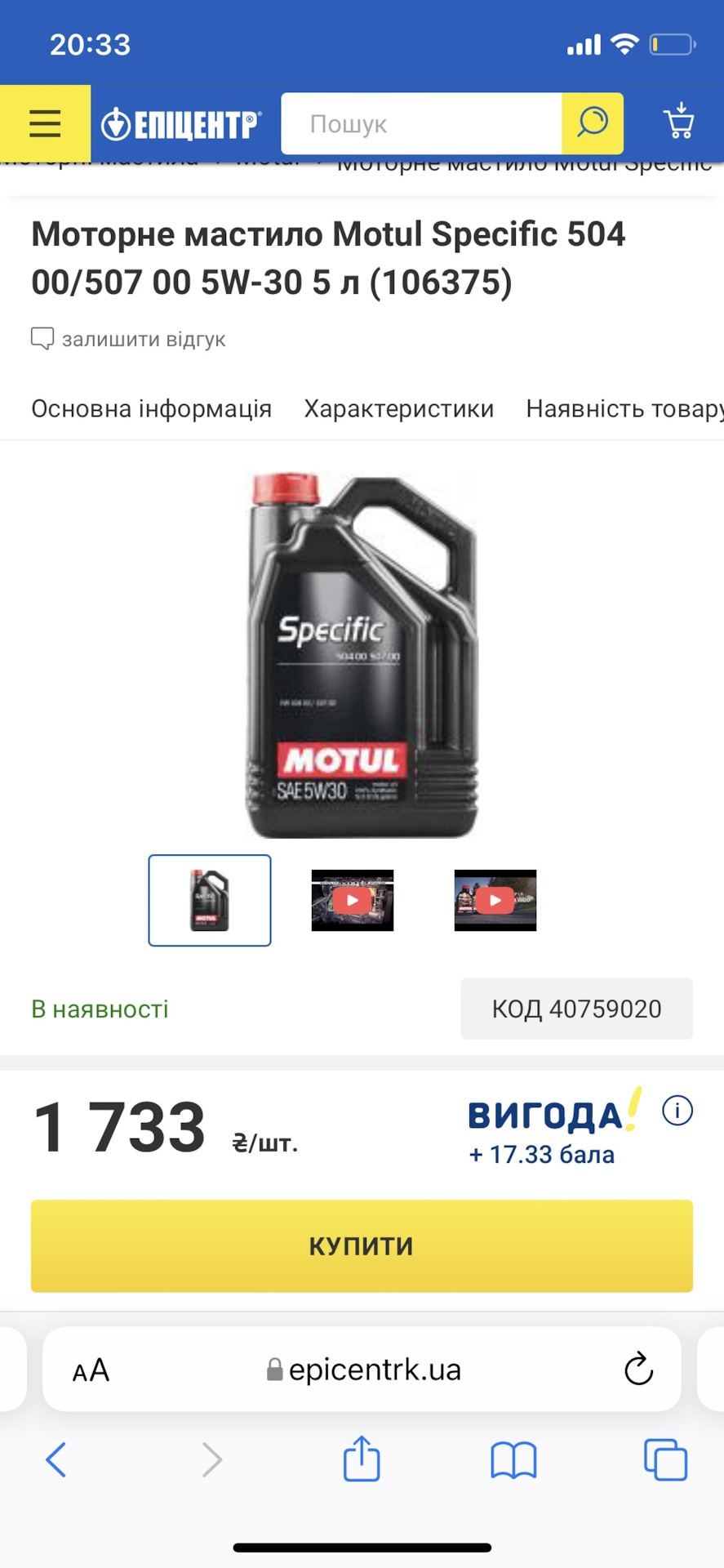Open Safari bookmarks
Image resolution: width=724 pixels, height=1568 pixels.
click(513, 1459)
